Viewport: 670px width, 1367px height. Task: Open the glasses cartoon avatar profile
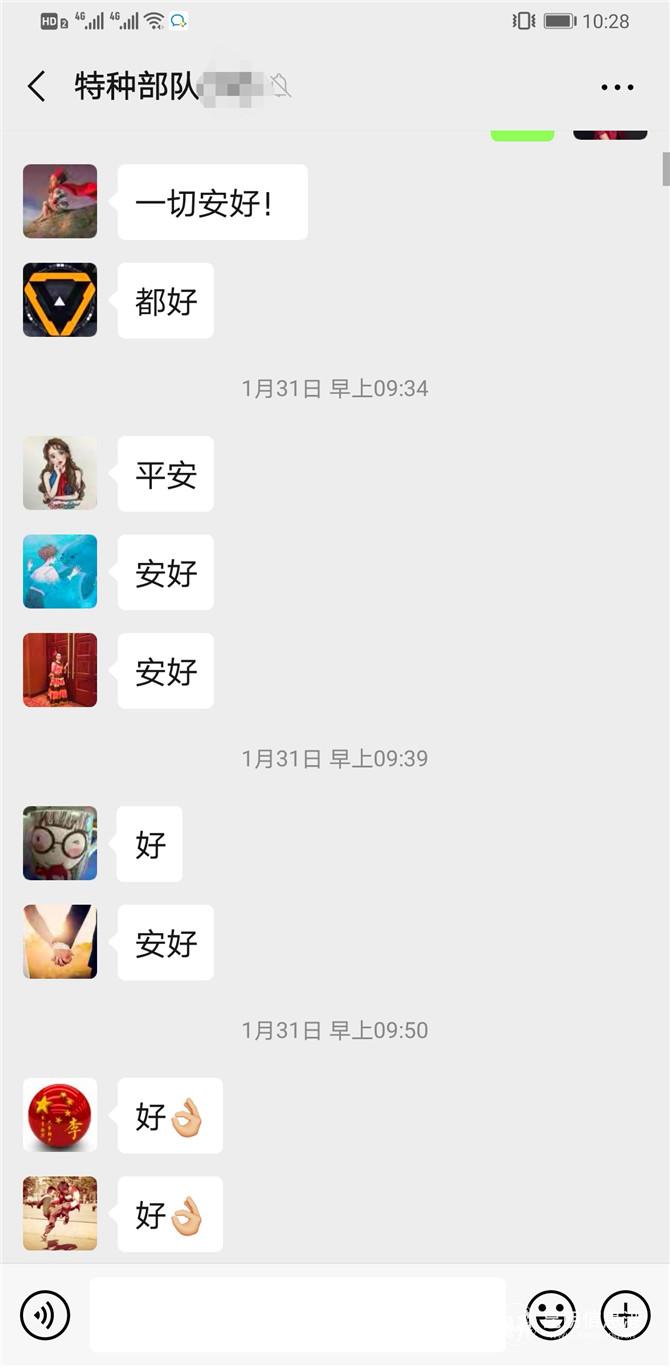tap(60, 843)
